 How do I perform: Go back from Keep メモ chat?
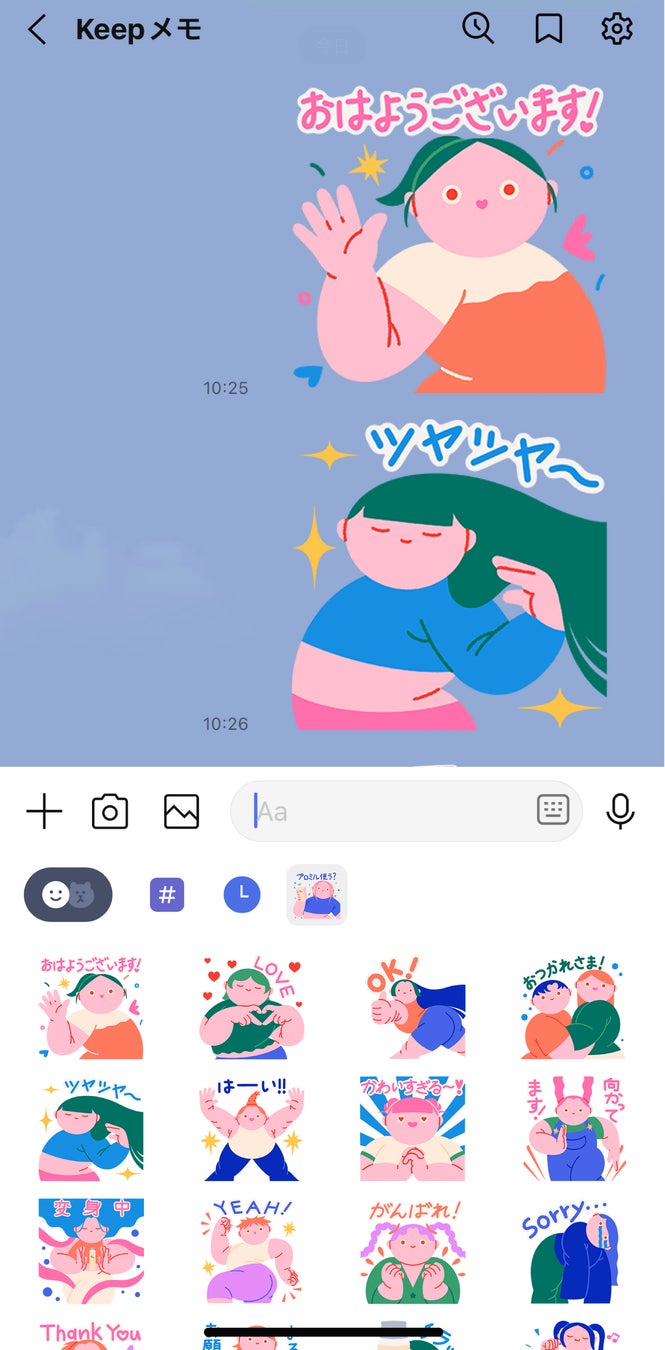coord(37,30)
